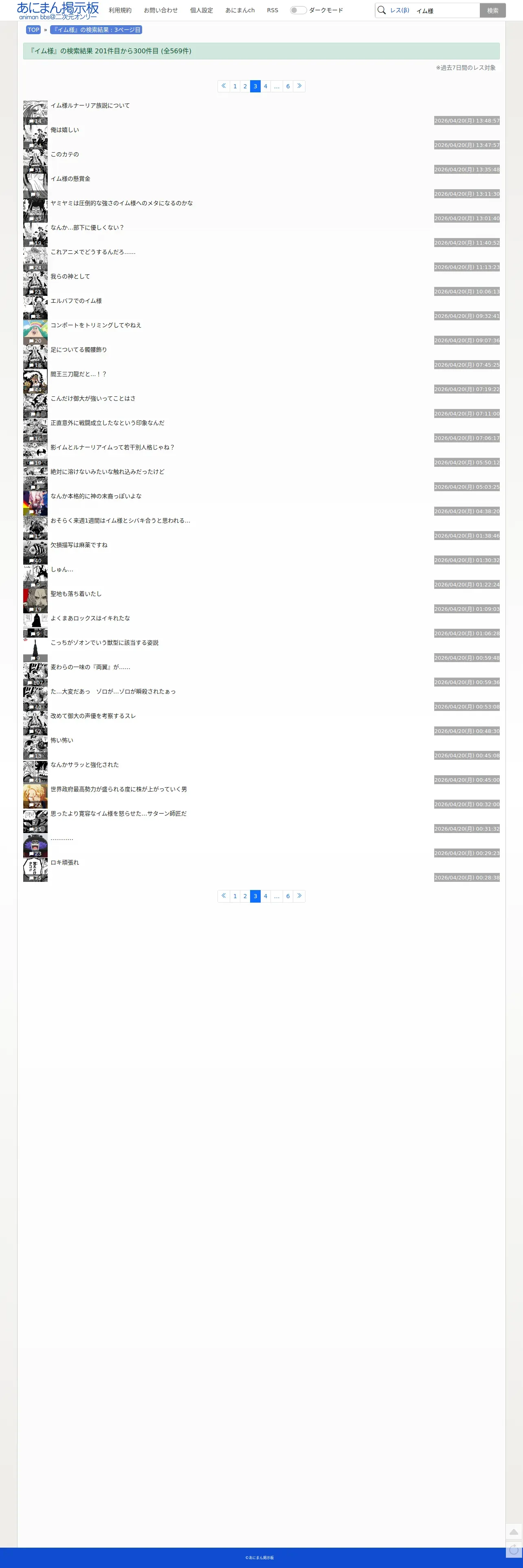Jump to page 6 in top pagination
This screenshot has width=523, height=1568.
(288, 86)
